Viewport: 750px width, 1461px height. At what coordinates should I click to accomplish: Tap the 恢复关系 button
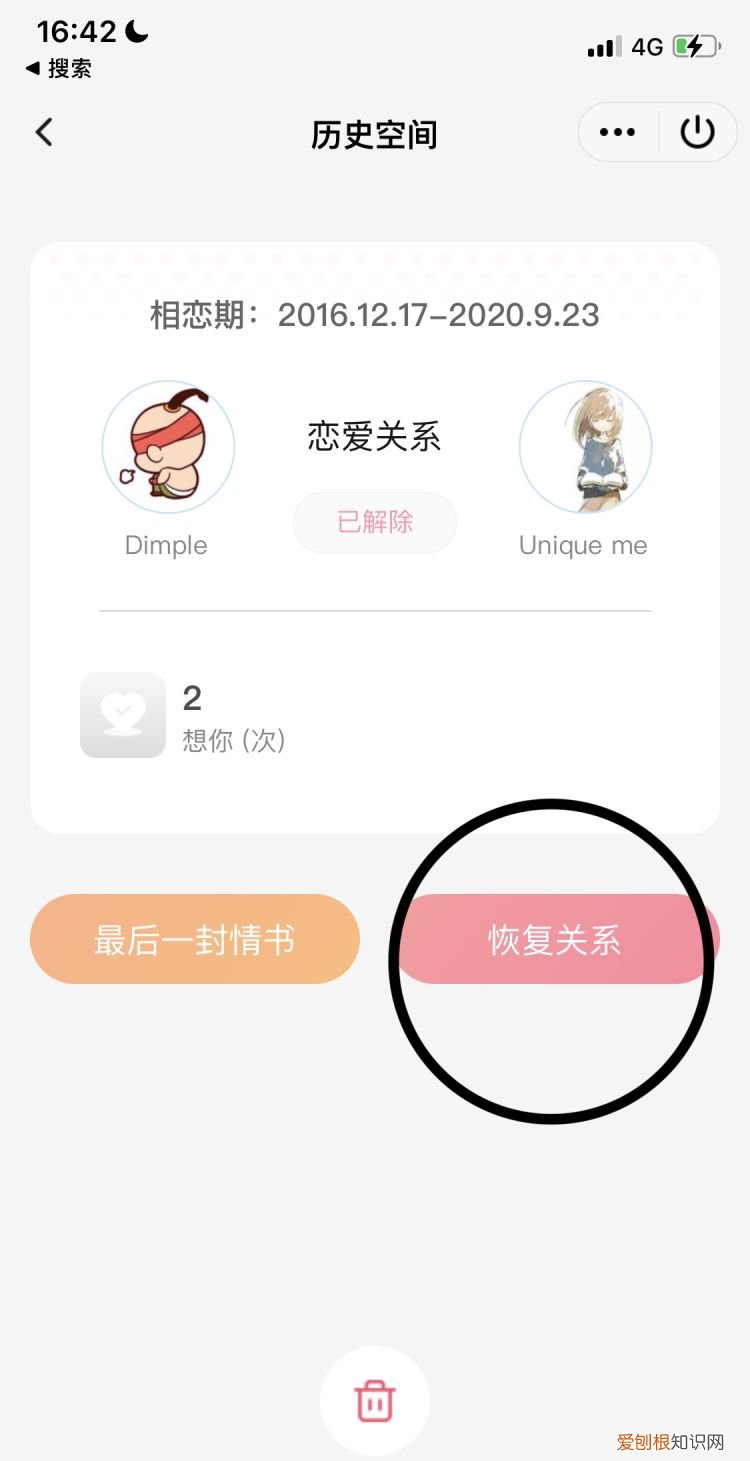554,938
